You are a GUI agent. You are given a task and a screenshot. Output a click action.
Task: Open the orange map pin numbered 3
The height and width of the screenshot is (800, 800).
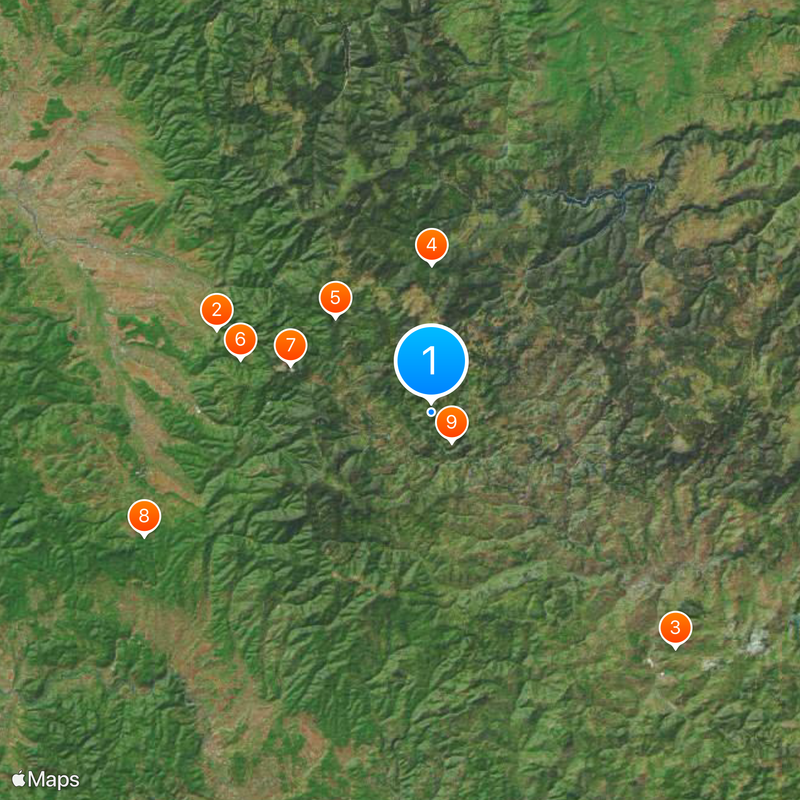(x=676, y=628)
